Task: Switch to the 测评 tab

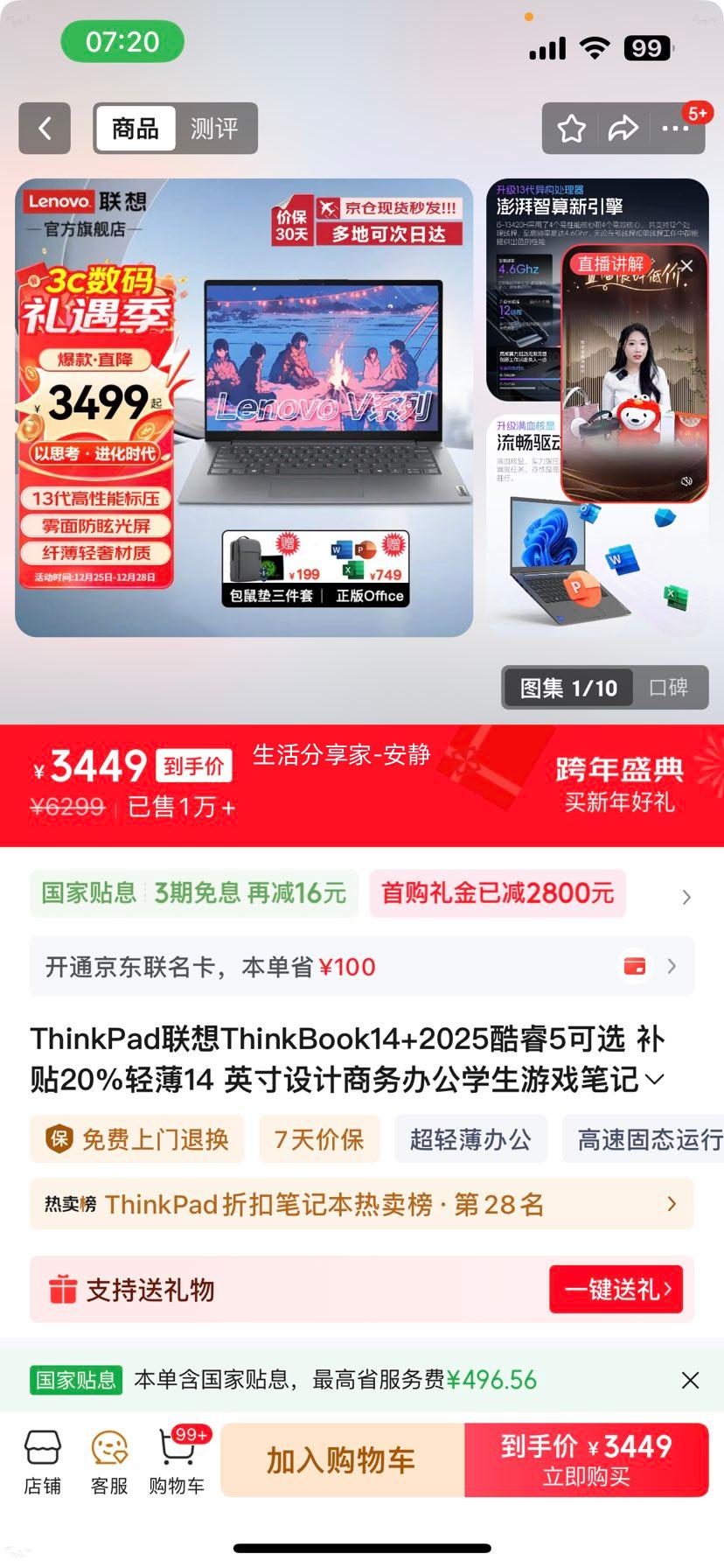Action: click(214, 128)
